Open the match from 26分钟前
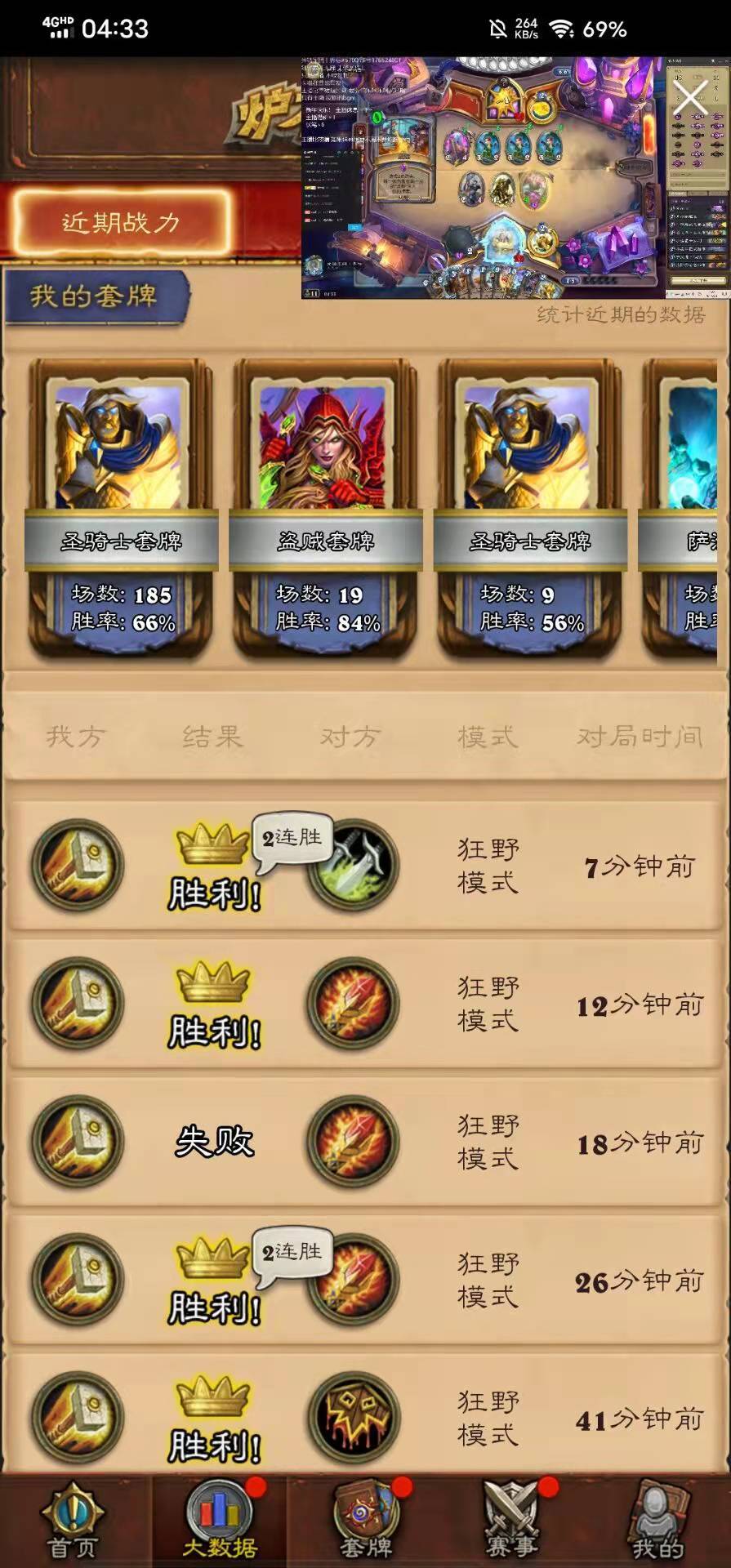Image resolution: width=731 pixels, height=1568 pixels. tap(365, 1280)
